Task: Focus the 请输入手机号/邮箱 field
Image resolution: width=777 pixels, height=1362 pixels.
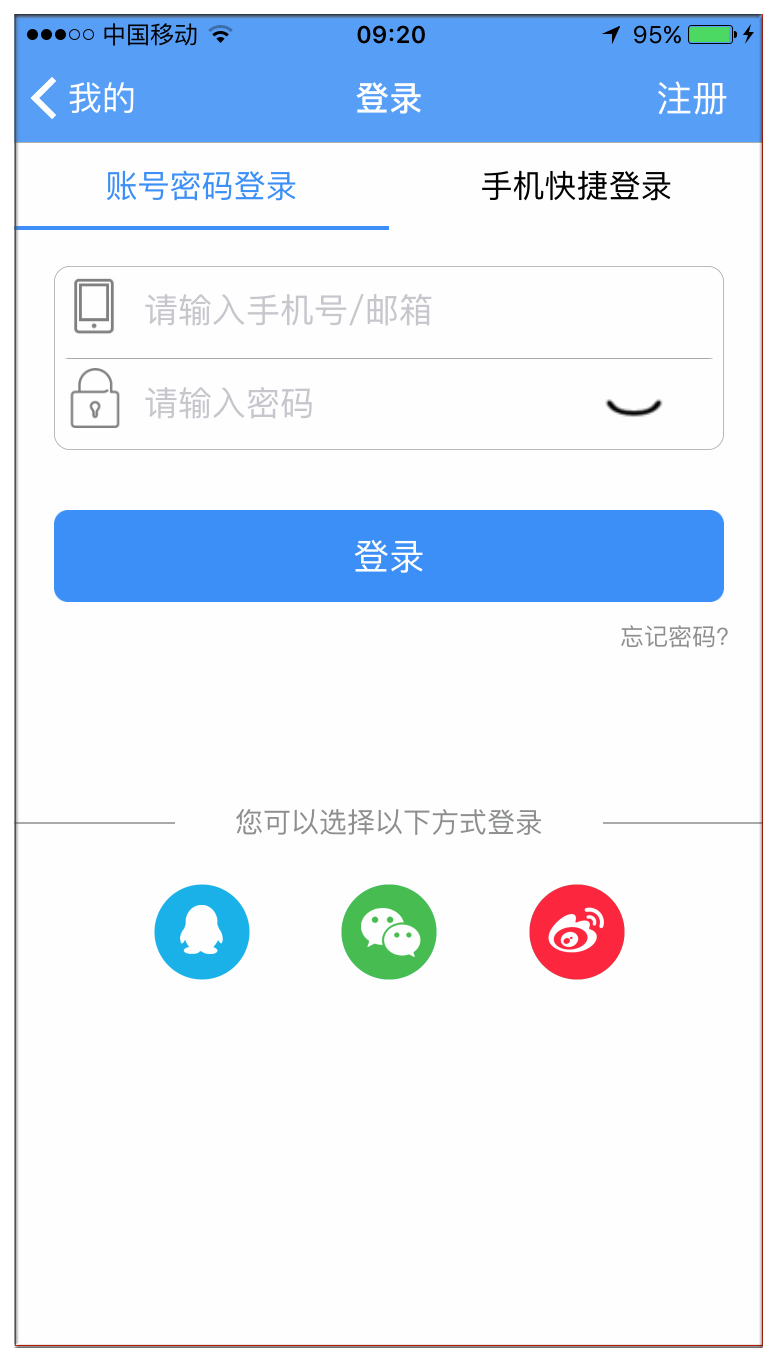Action: (x=400, y=311)
